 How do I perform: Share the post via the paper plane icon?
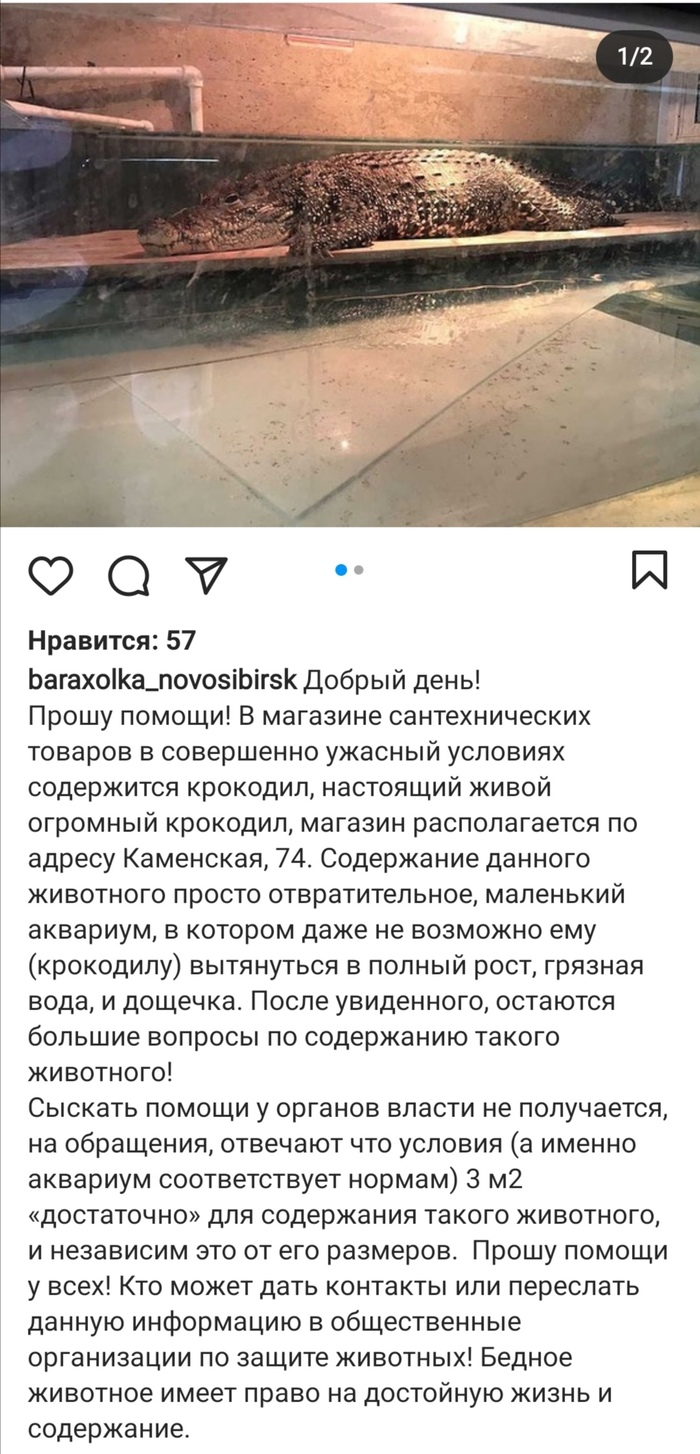click(x=207, y=573)
